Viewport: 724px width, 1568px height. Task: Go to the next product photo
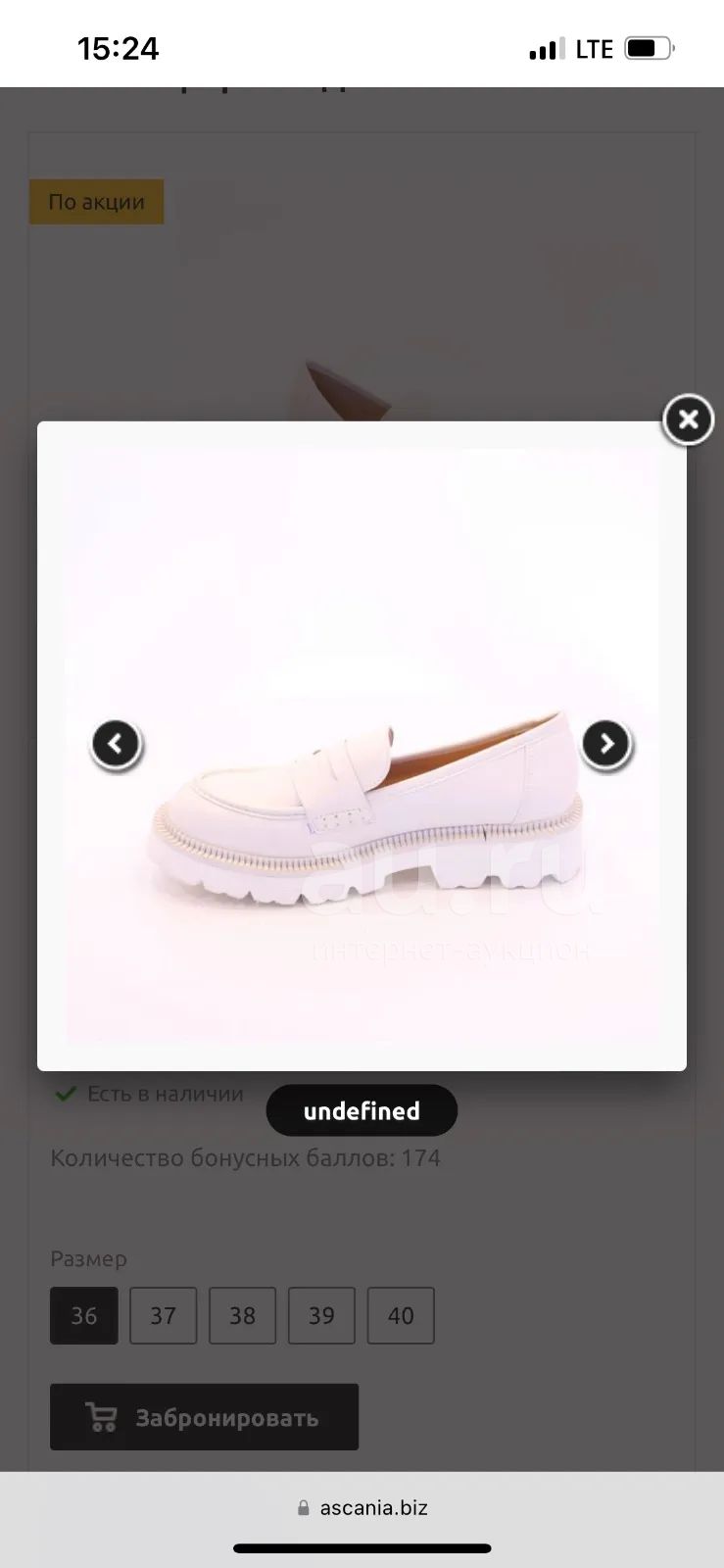[606, 744]
